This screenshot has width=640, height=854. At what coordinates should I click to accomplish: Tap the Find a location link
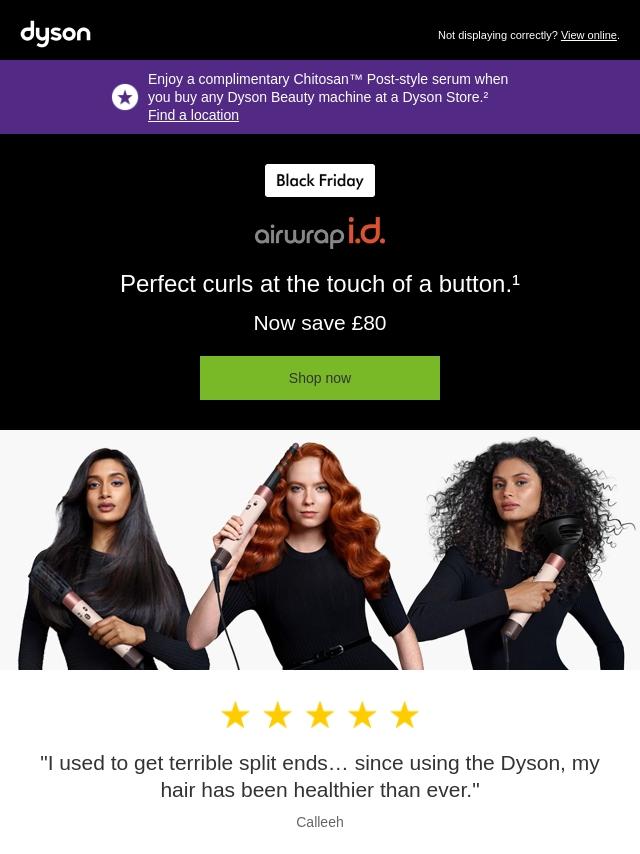point(193,115)
